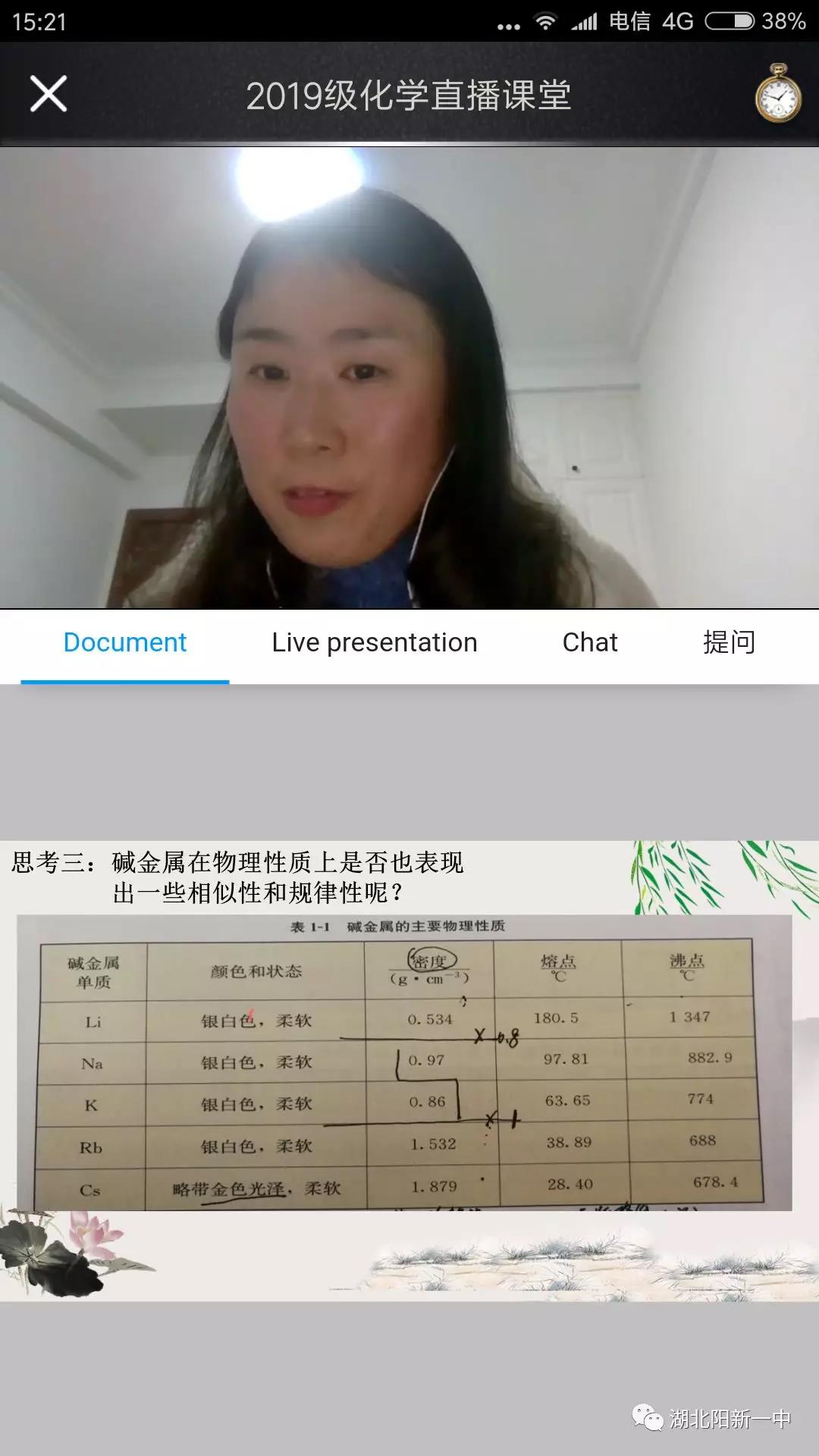Close the live classroom

(x=49, y=94)
